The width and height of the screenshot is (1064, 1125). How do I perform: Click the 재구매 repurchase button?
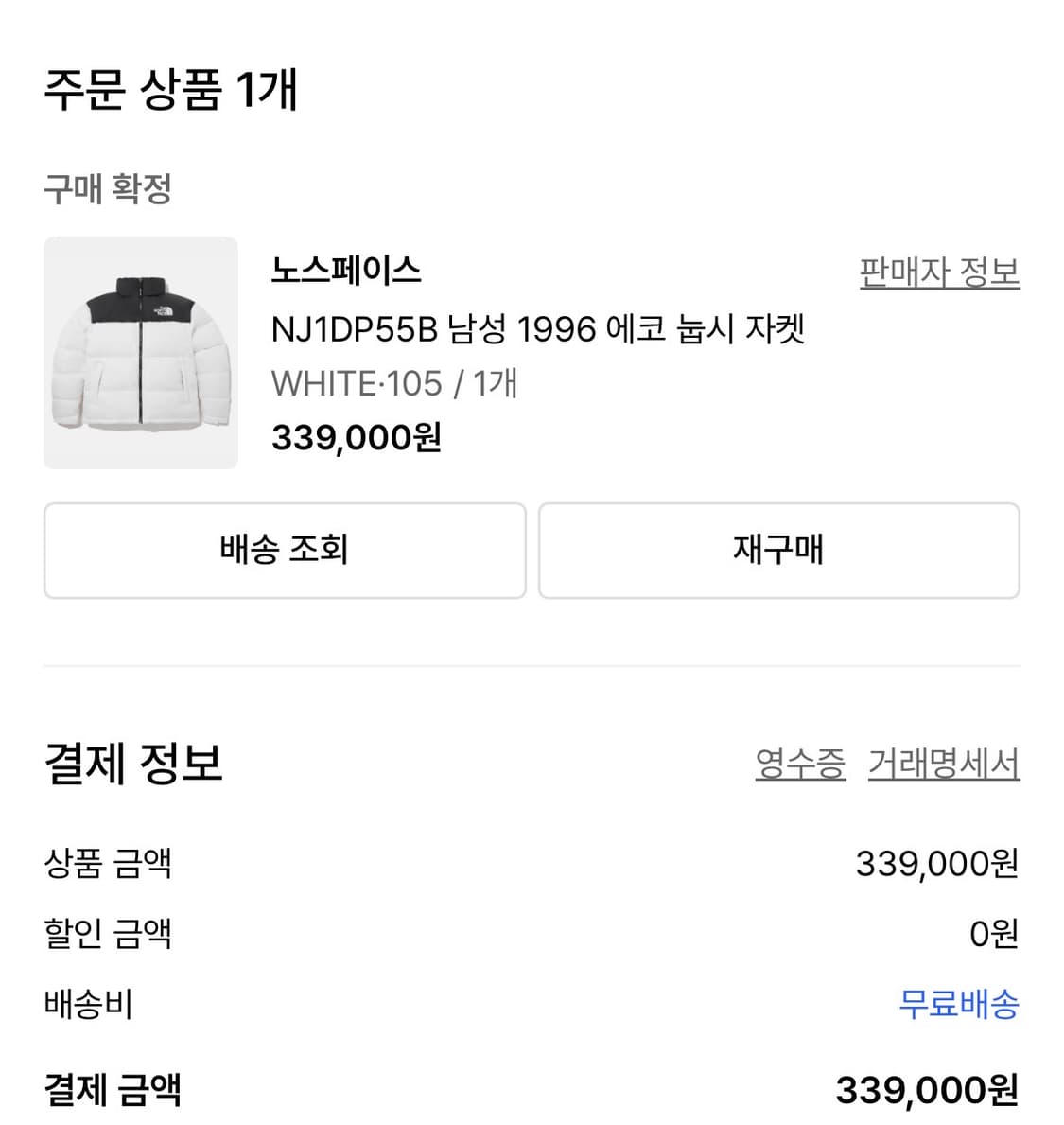pos(779,550)
